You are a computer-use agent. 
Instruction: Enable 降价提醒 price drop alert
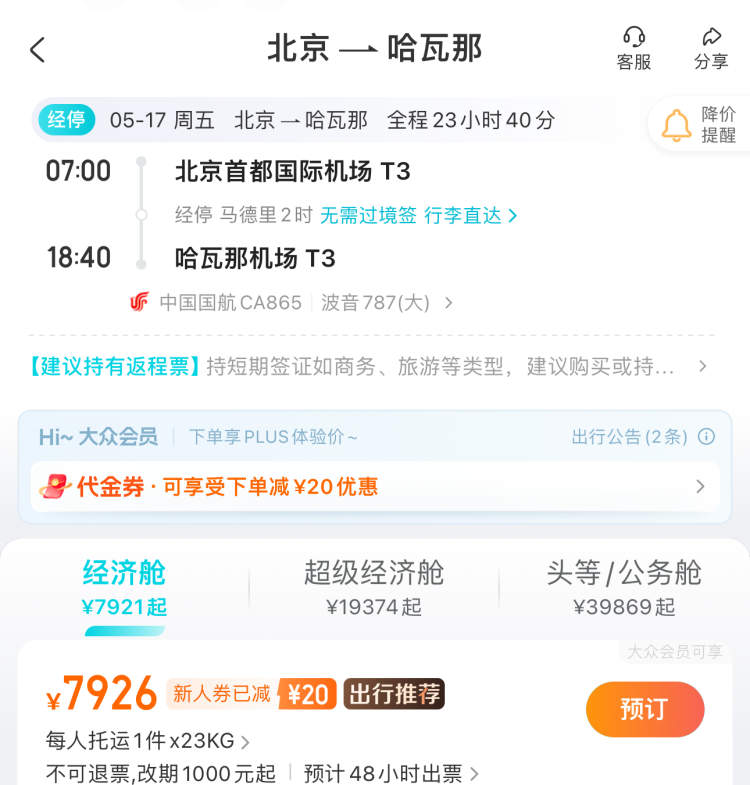pyautogui.click(x=699, y=125)
